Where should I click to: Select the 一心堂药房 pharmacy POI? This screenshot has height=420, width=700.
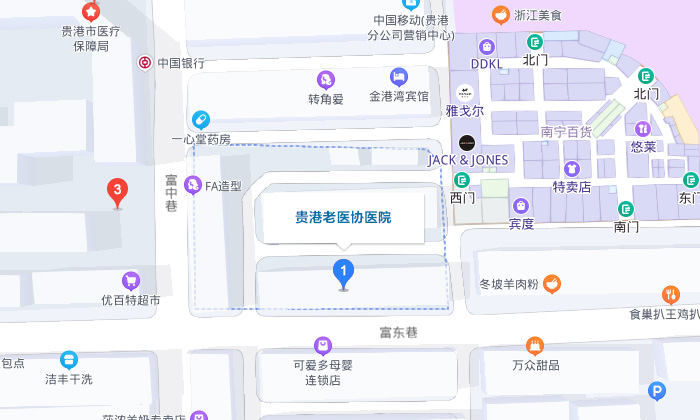[201, 120]
